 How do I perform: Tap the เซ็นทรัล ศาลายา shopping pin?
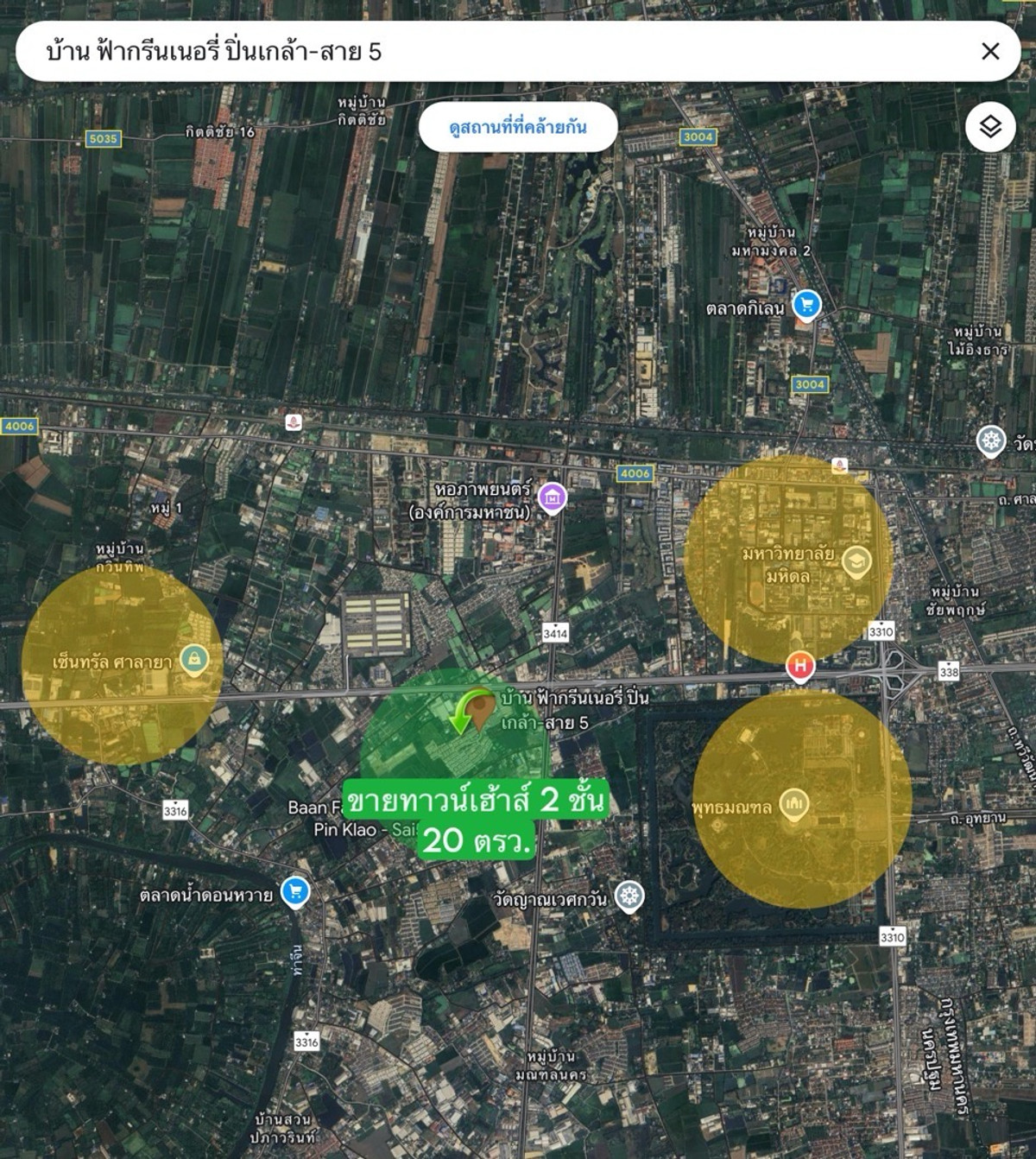(194, 660)
